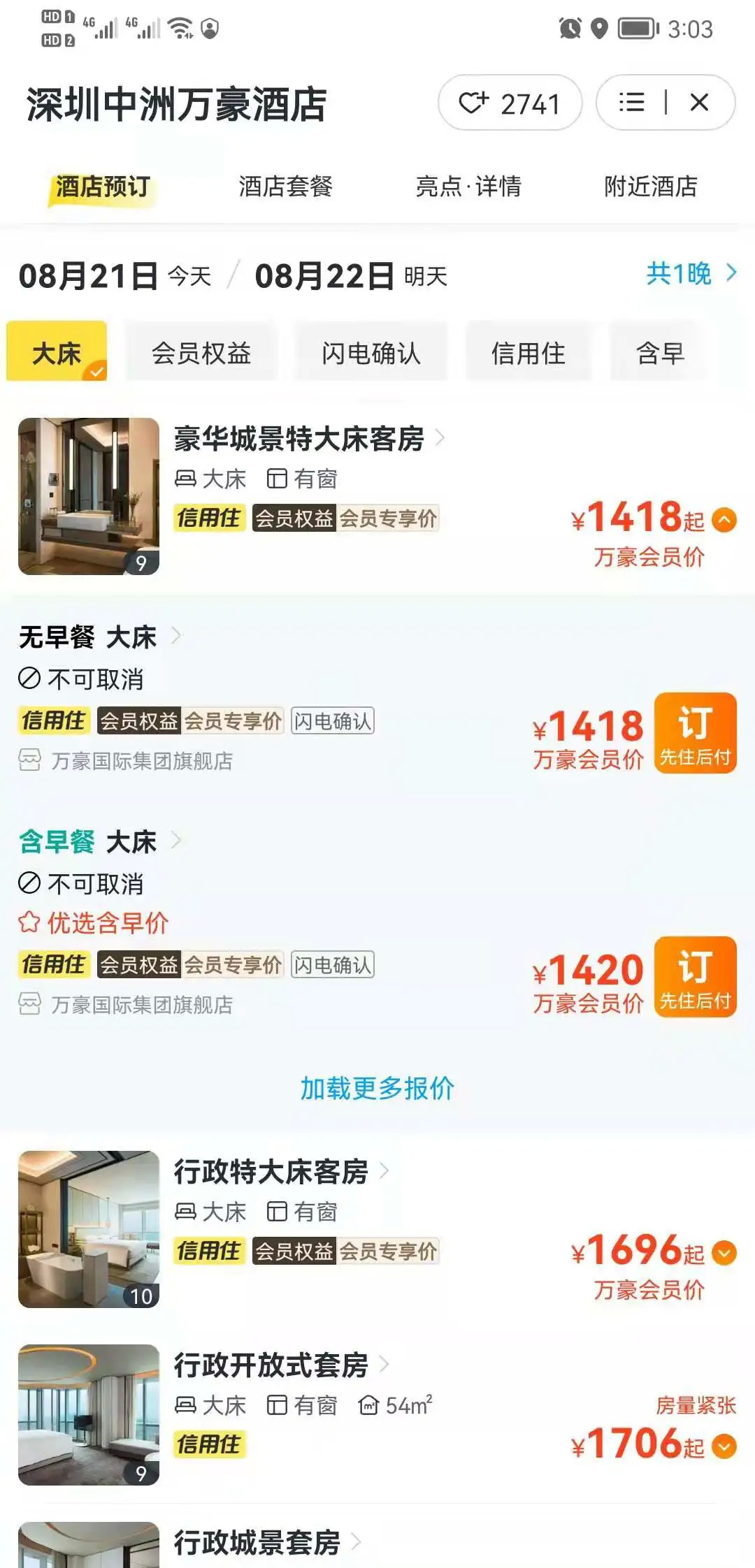The height and width of the screenshot is (1568, 755).
Task: Collapse the ¥1418起 price list
Action: (724, 521)
